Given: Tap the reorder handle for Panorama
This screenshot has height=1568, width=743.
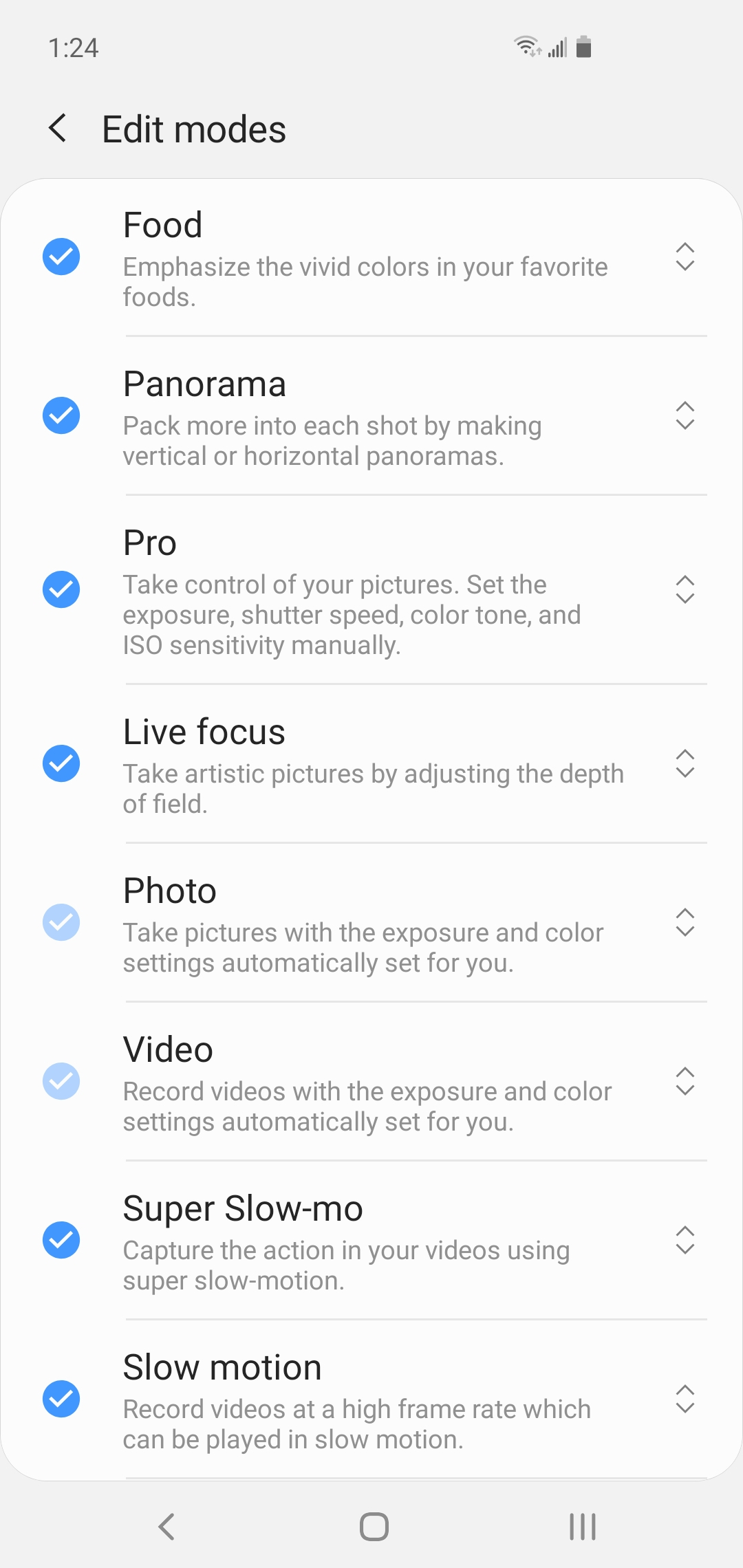Looking at the screenshot, I should click(685, 416).
